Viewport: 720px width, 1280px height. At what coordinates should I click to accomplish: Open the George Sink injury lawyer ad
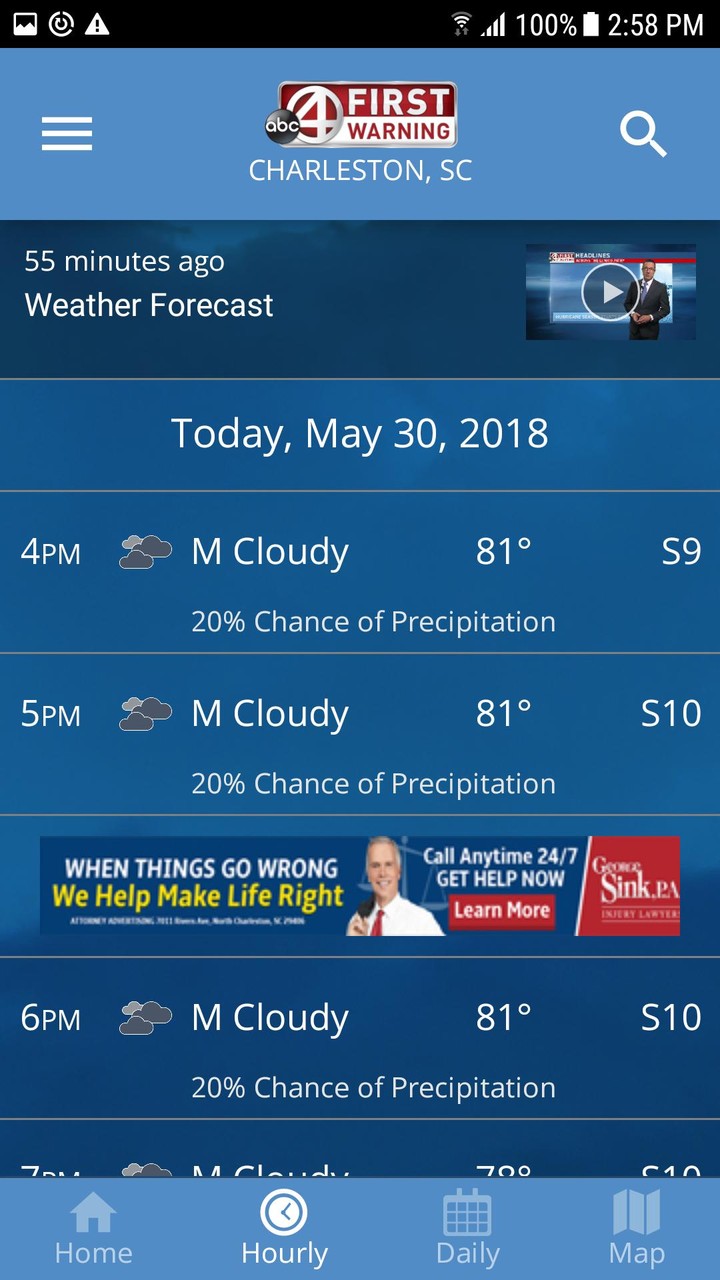pyautogui.click(x=360, y=884)
